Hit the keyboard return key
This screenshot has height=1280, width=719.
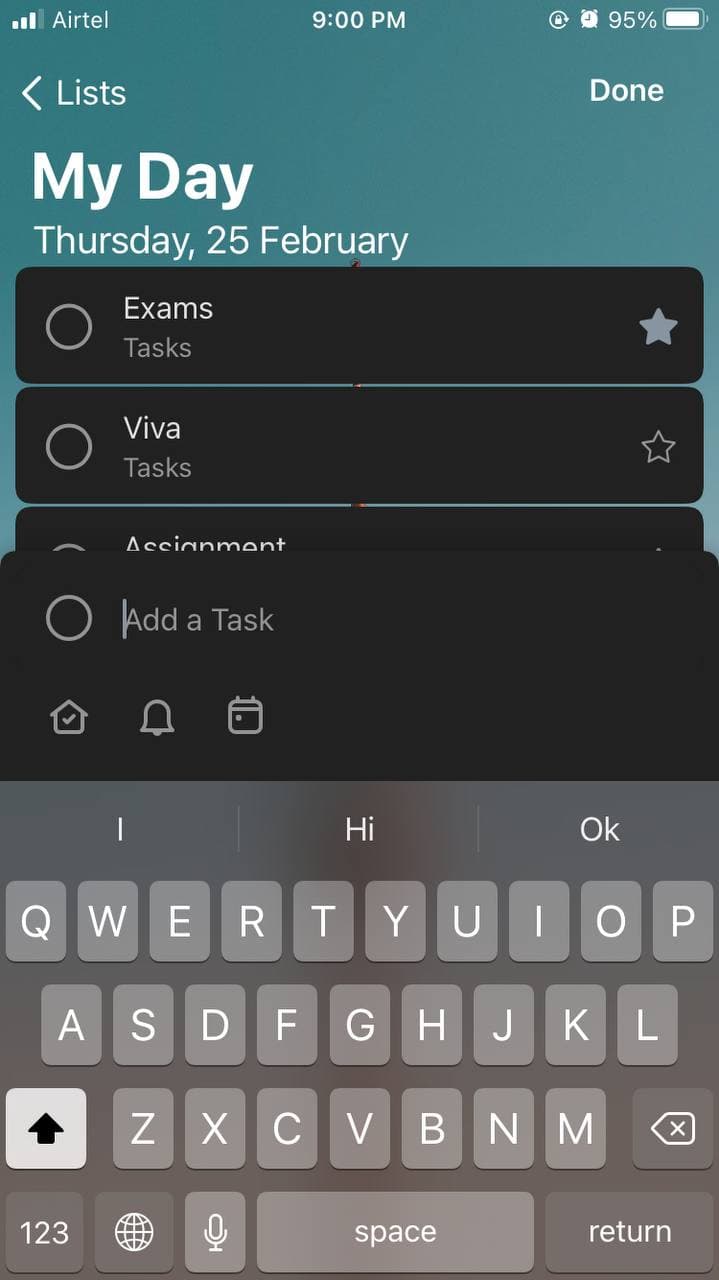point(629,1232)
